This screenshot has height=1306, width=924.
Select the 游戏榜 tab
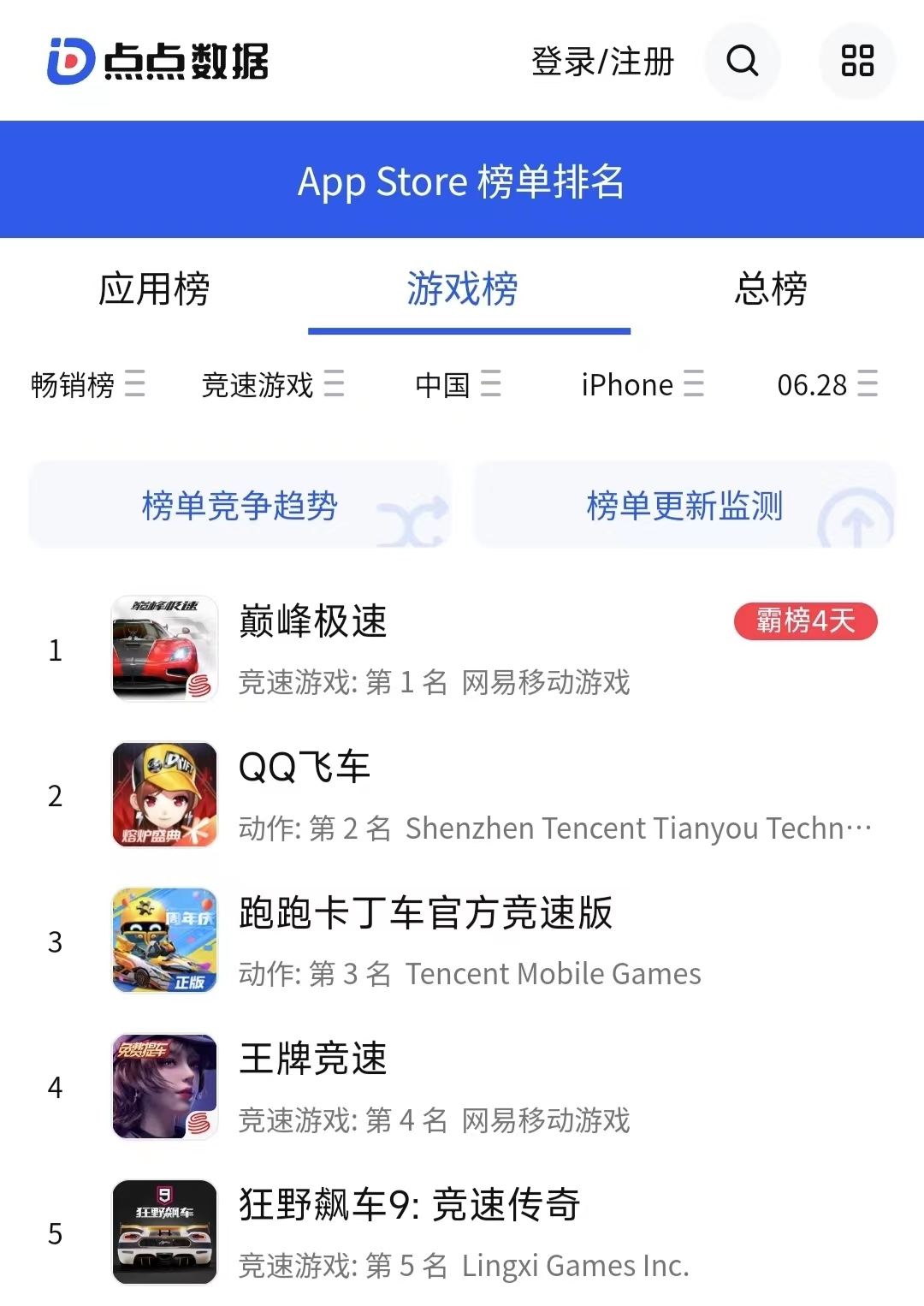click(x=462, y=288)
